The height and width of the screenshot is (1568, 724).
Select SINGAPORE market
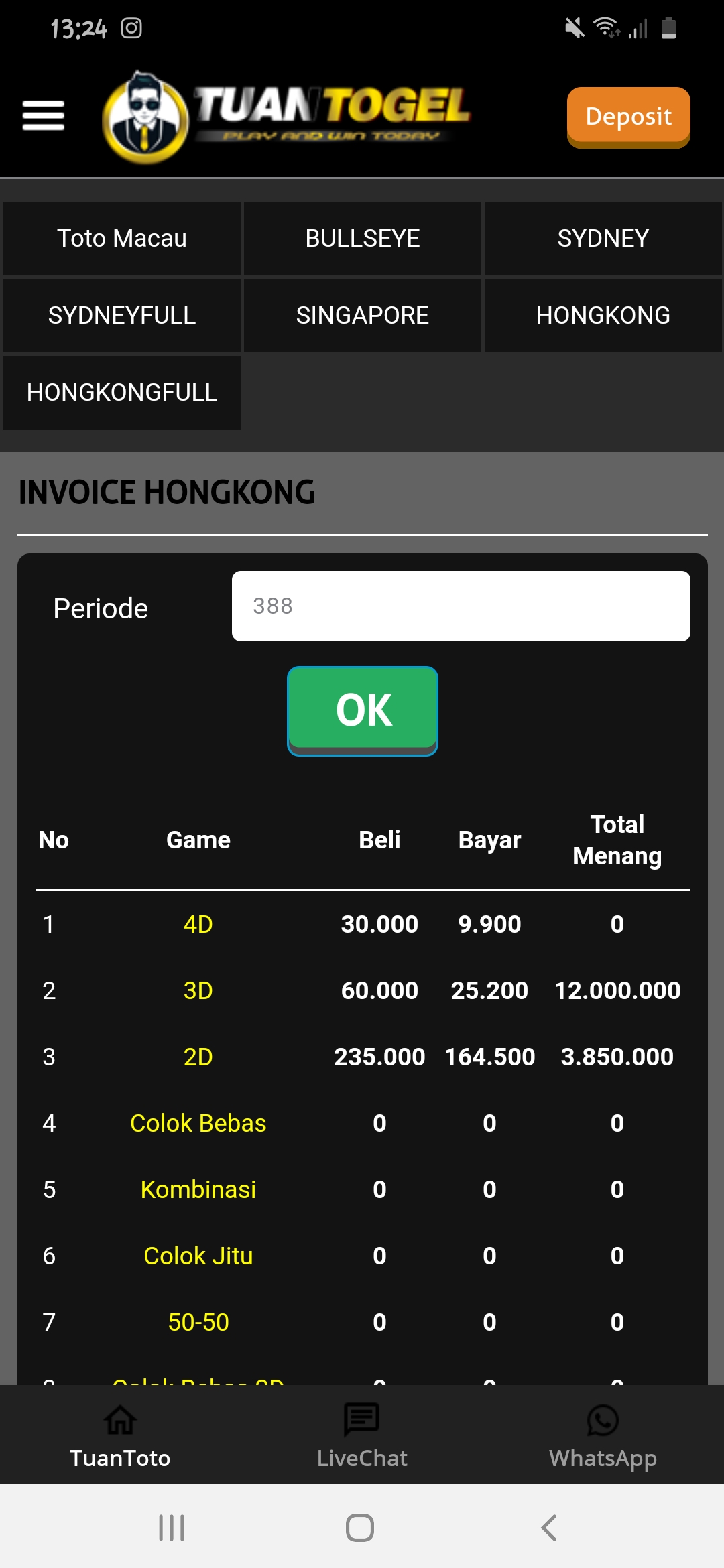(x=362, y=316)
